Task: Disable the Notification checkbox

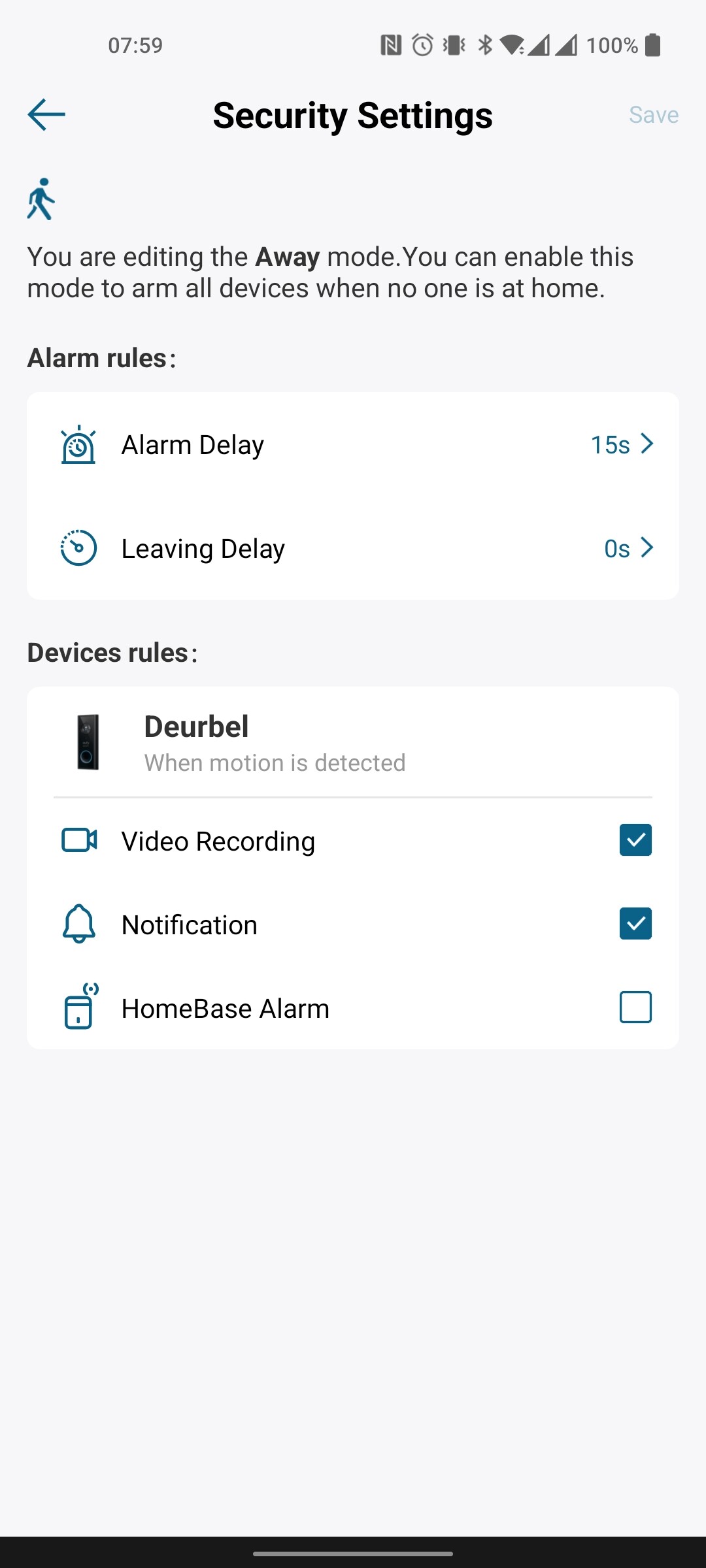Action: (x=635, y=924)
